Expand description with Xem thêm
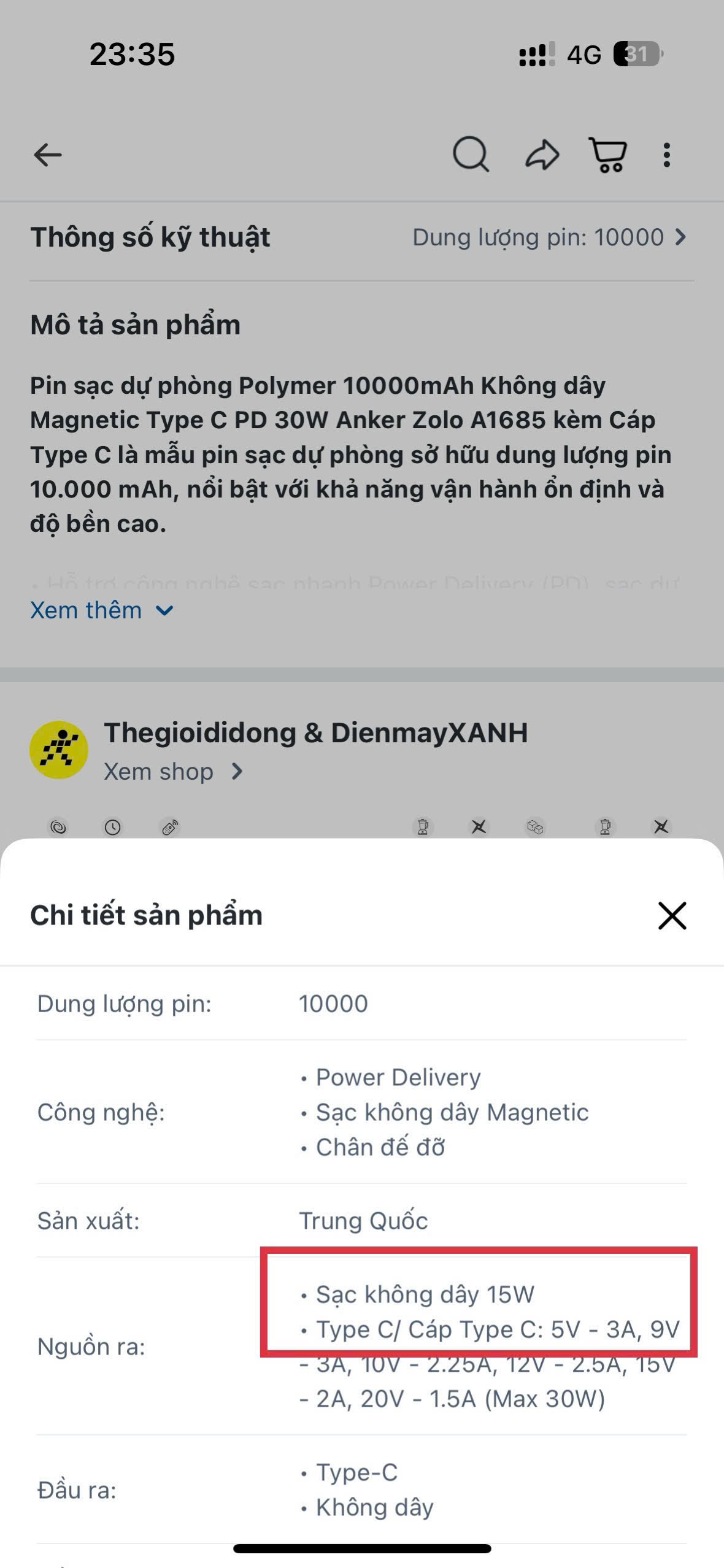The width and height of the screenshot is (724, 1568). (x=102, y=610)
